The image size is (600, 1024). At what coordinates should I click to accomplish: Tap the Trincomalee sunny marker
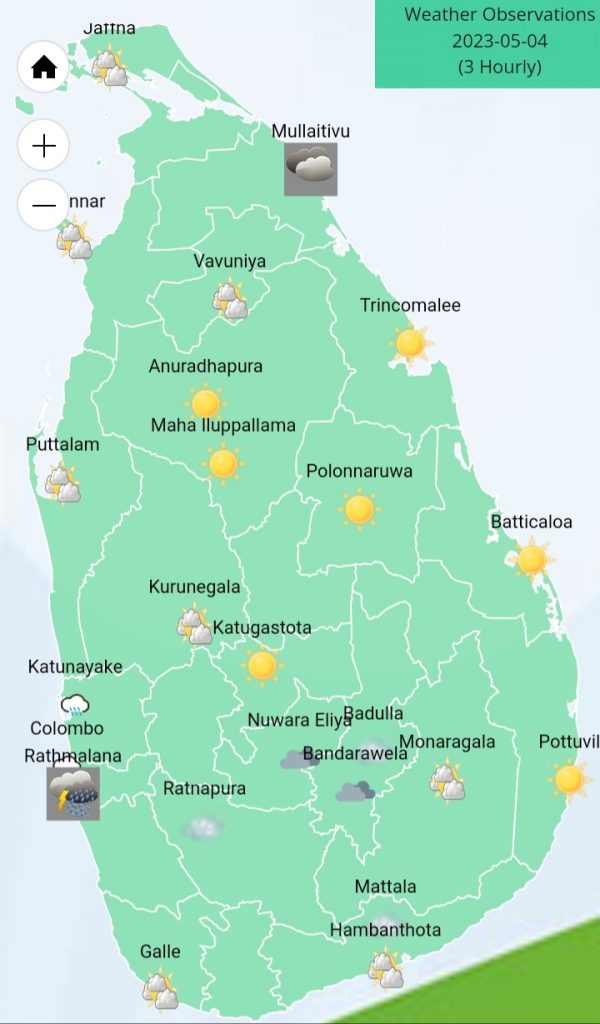(x=410, y=344)
